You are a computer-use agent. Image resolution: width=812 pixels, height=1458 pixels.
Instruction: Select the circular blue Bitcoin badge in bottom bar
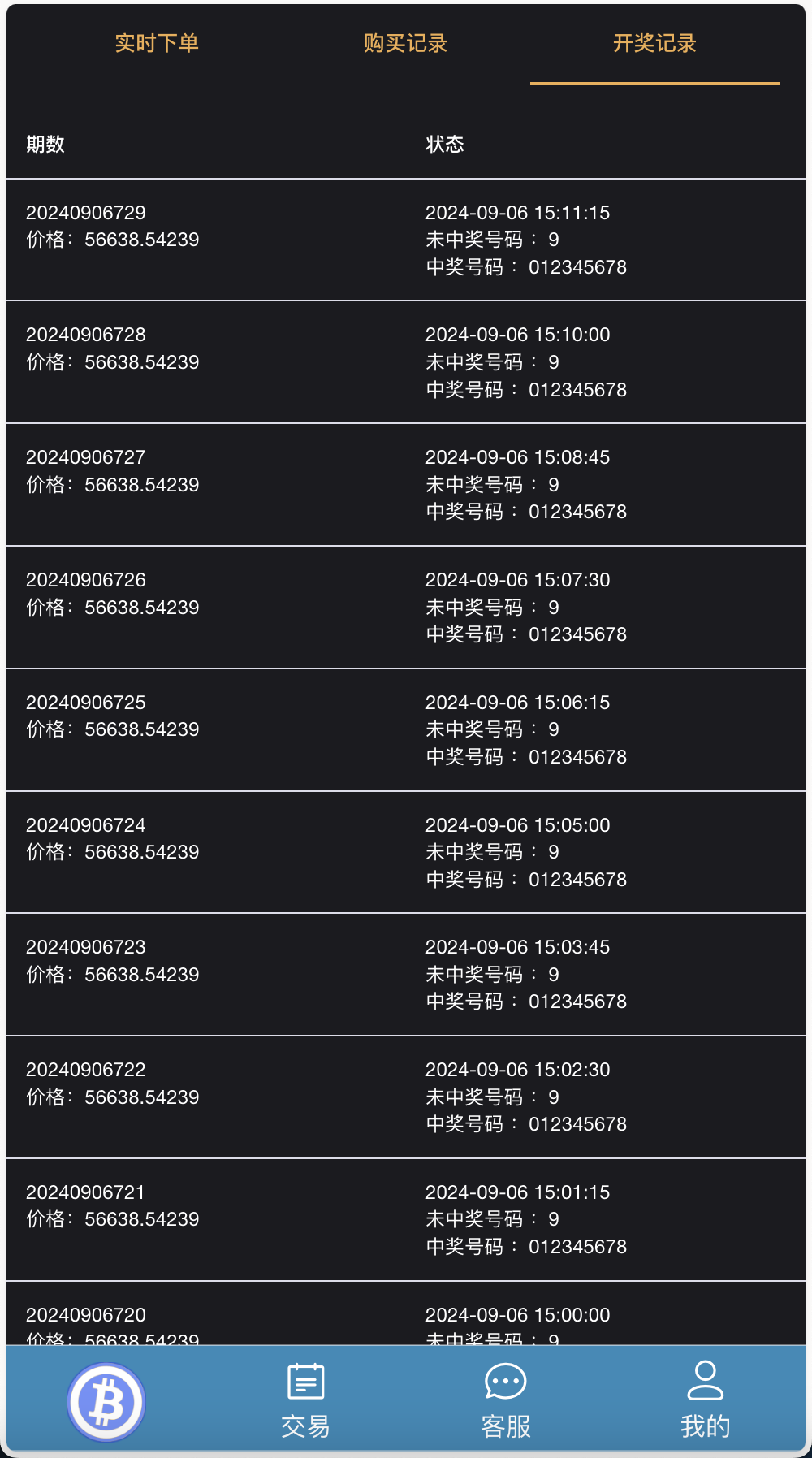(106, 1399)
